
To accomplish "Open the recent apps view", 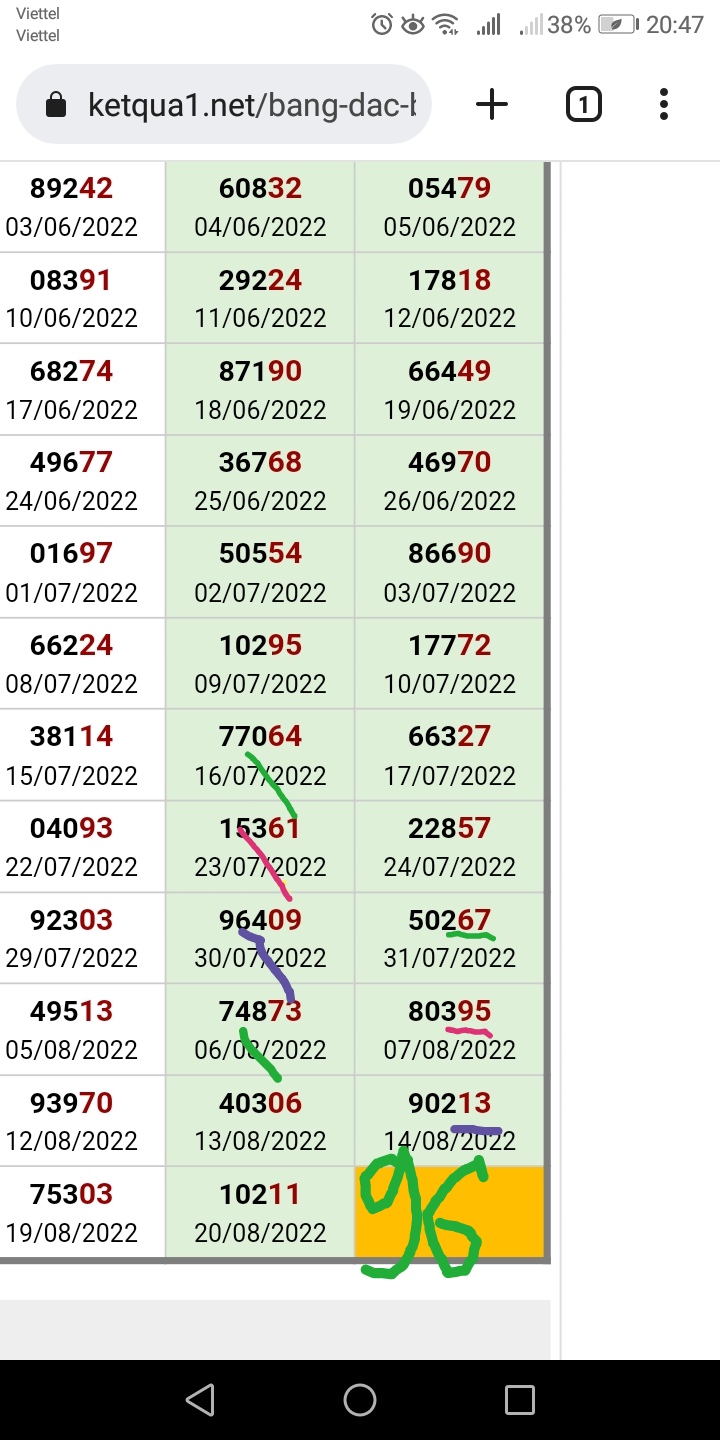I will pyautogui.click(x=520, y=1400).
